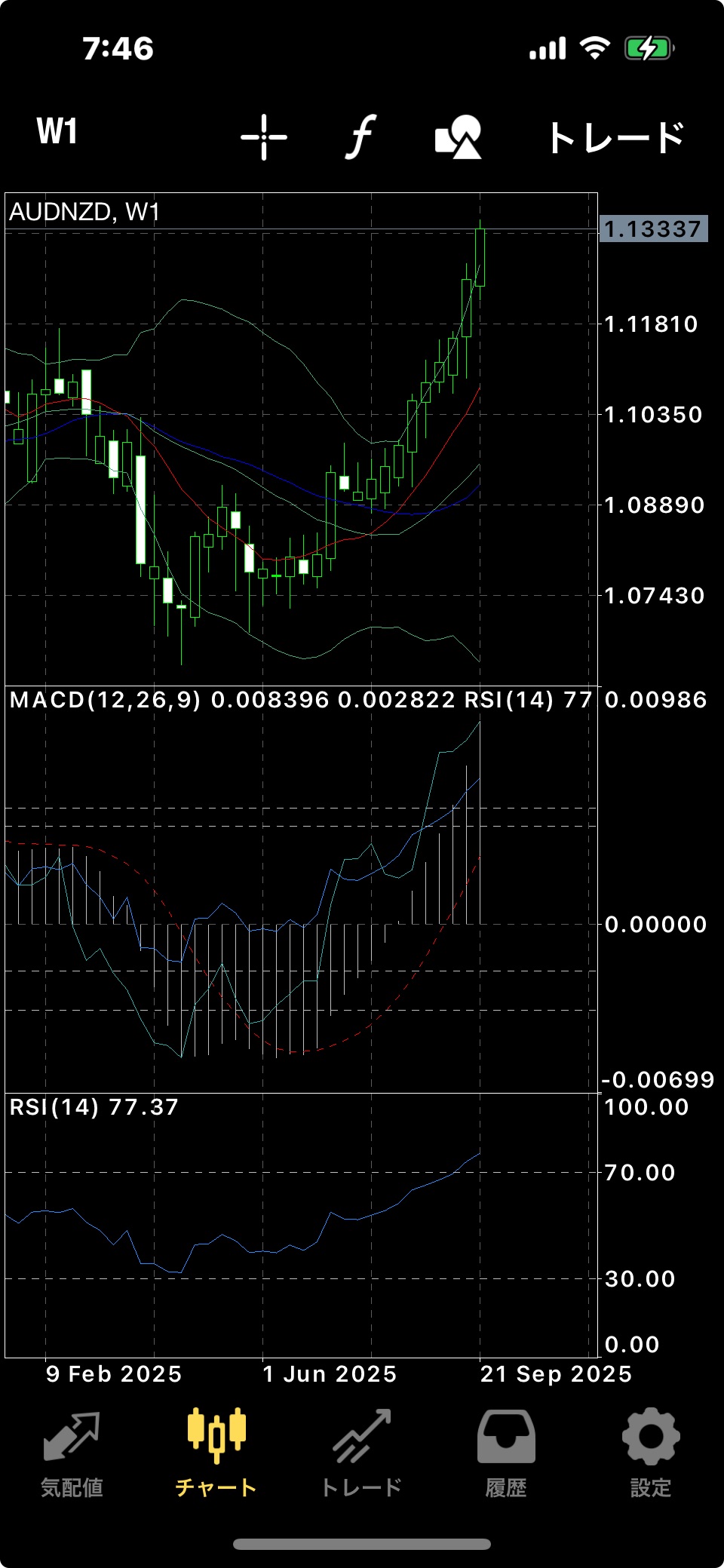Select the チャート tab in bottom bar
The height and width of the screenshot is (1568, 724).
coord(216,1454)
